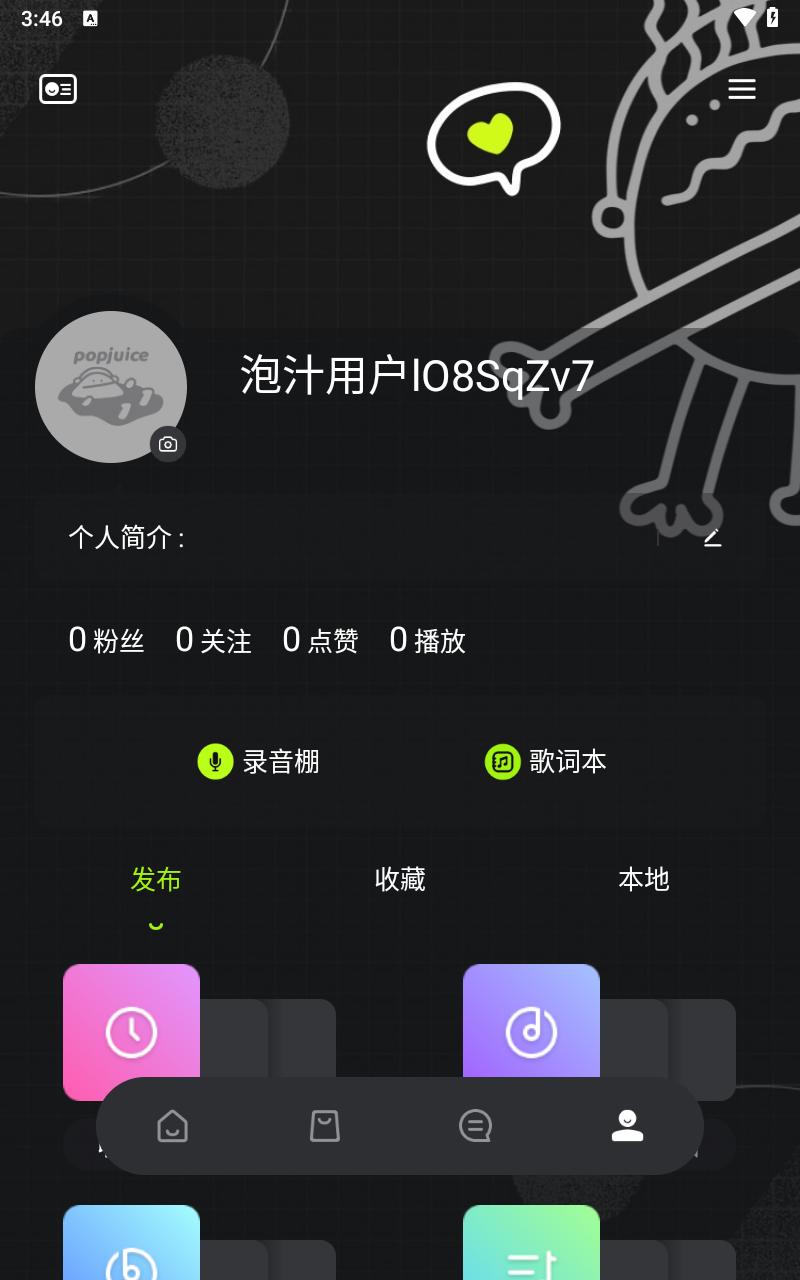The height and width of the screenshot is (1280, 800).
Task: Tap the camera icon to change avatar
Action: (168, 443)
